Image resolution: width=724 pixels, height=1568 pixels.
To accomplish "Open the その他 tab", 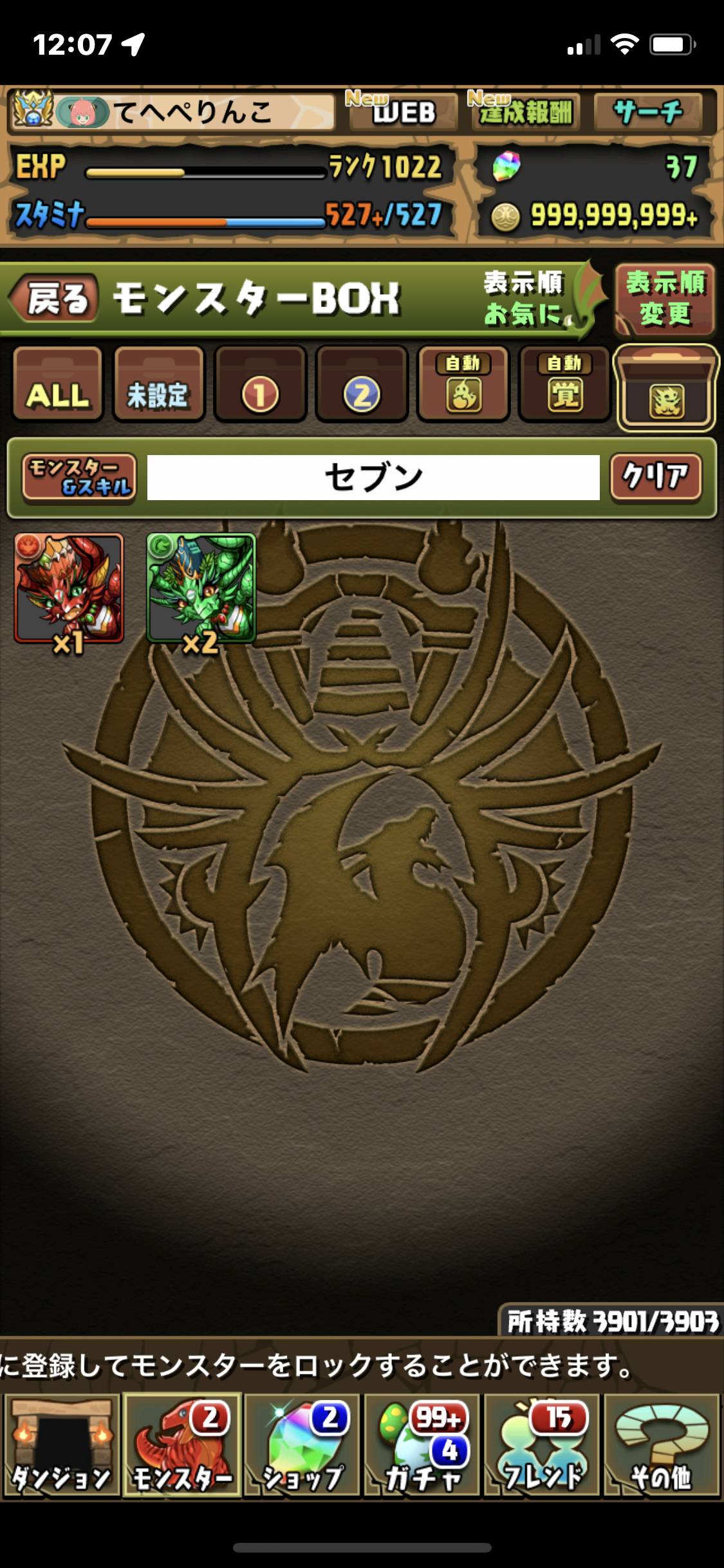I will (x=661, y=1444).
